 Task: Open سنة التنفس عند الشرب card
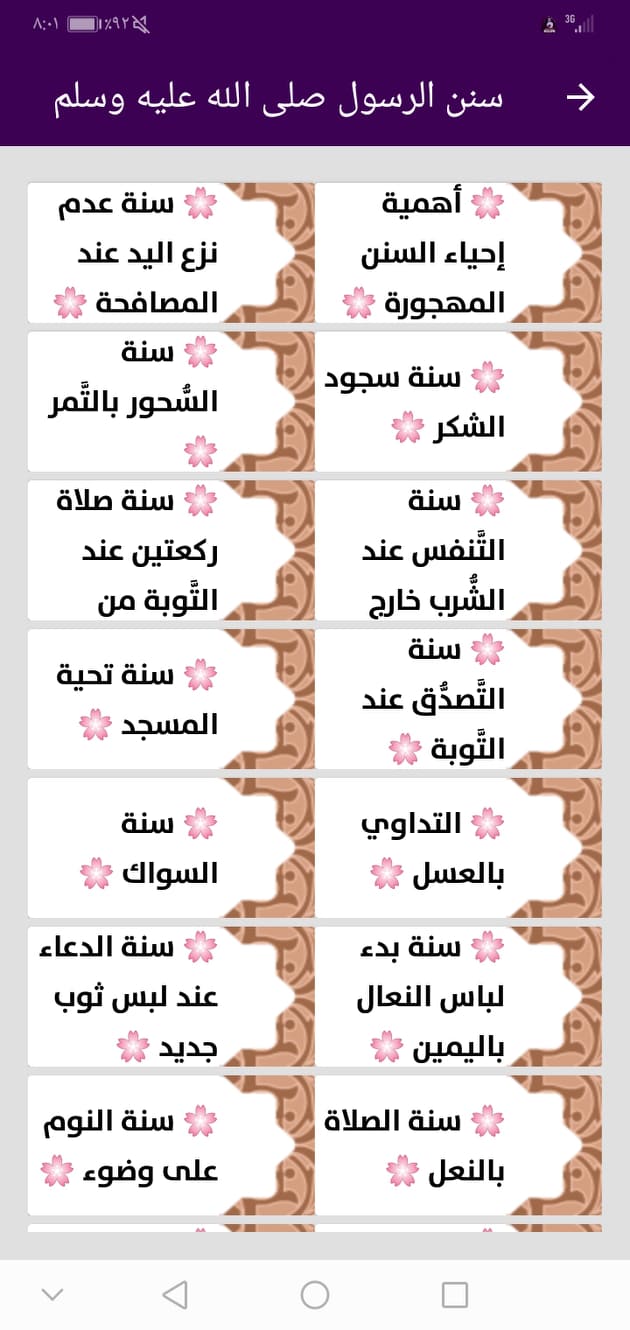click(x=459, y=551)
